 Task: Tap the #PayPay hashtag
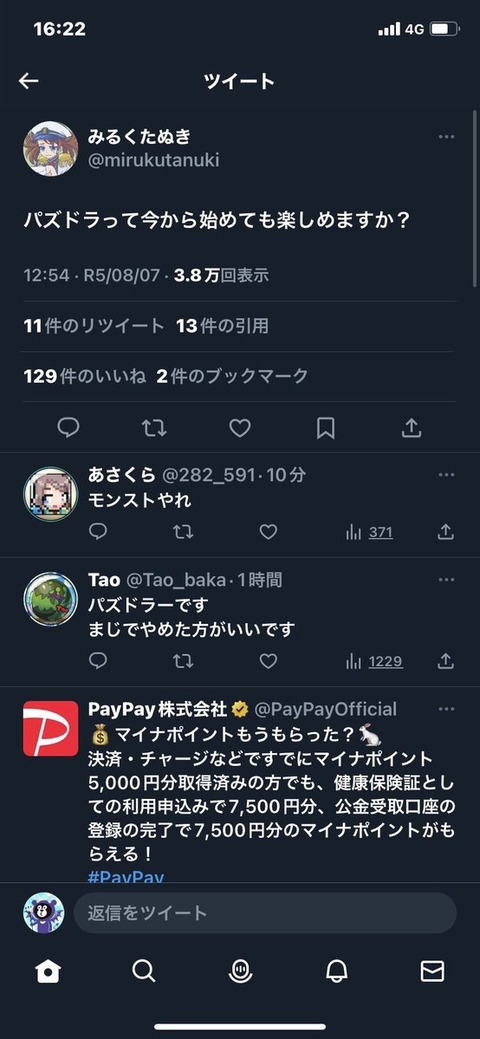[126, 877]
